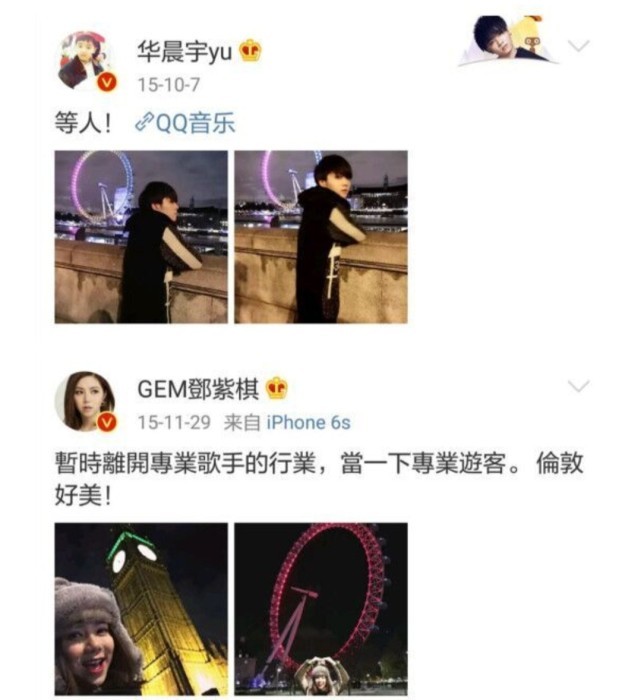Tap the iPhone 6s source link
Viewport: 641px width, 700px height.
point(307,422)
